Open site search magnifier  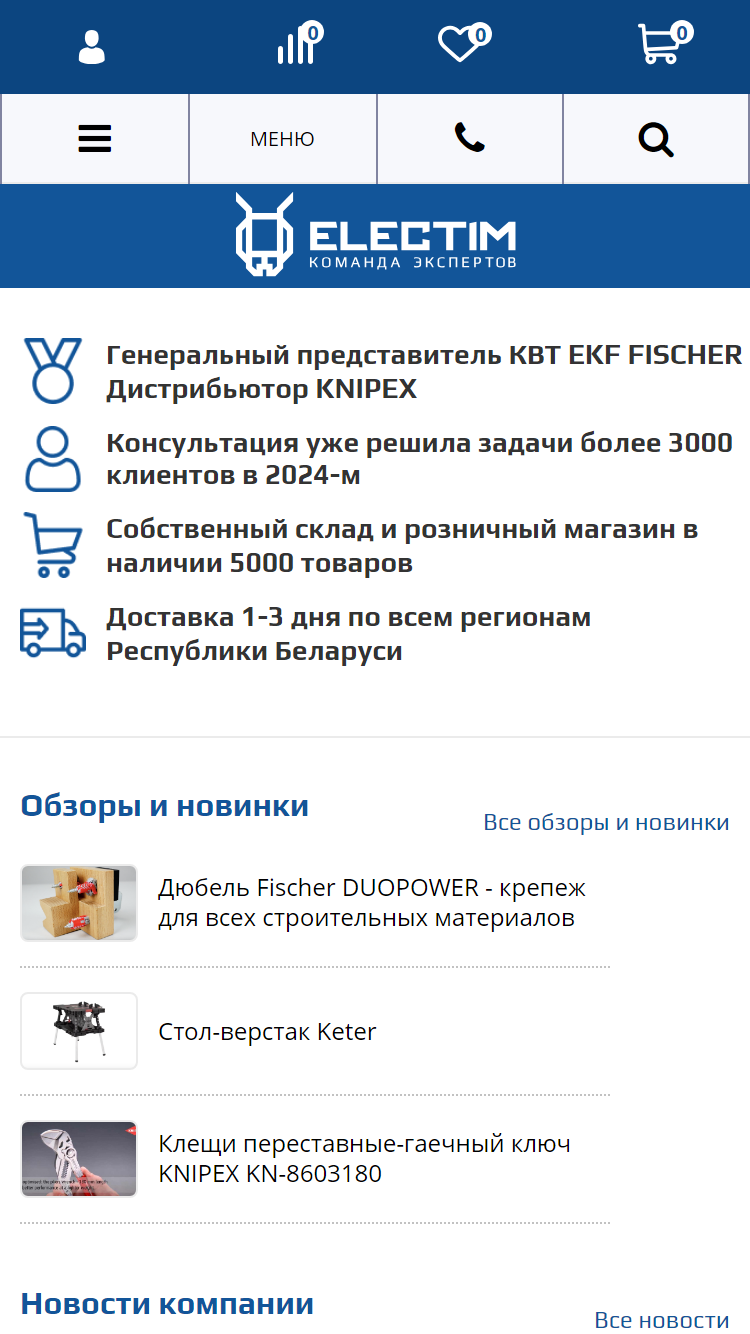click(x=656, y=139)
